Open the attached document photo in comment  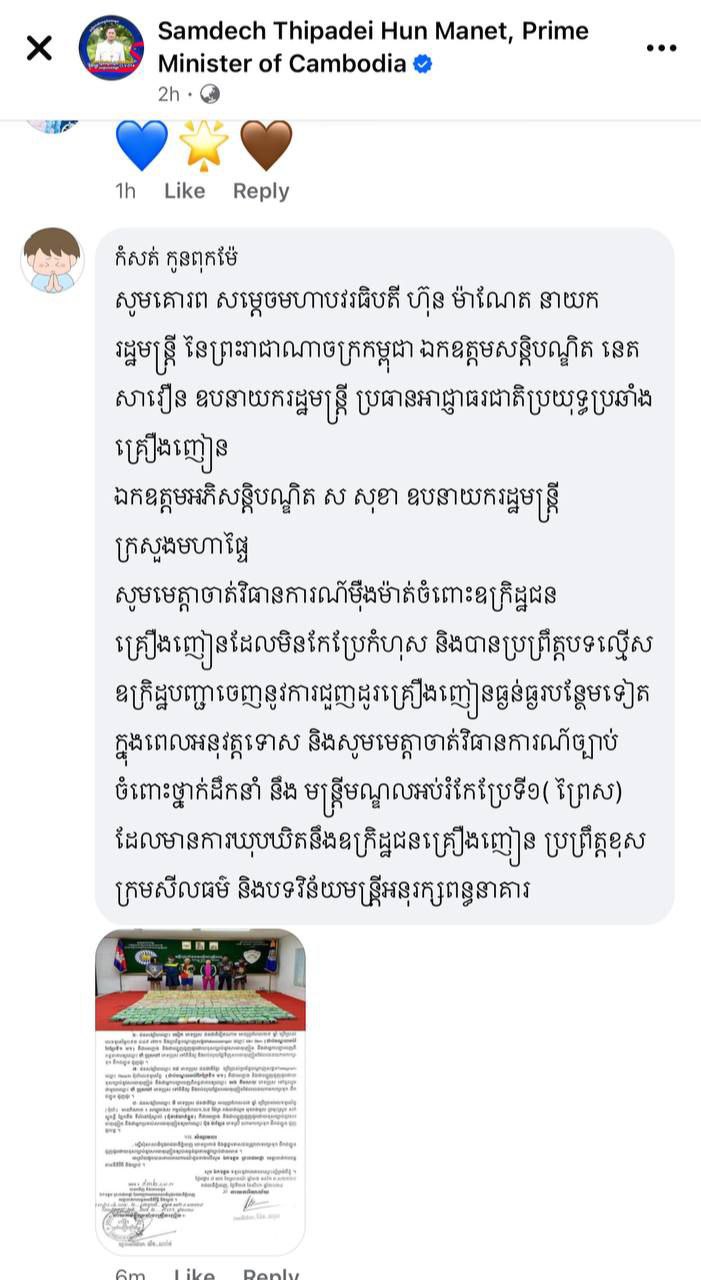click(200, 1091)
